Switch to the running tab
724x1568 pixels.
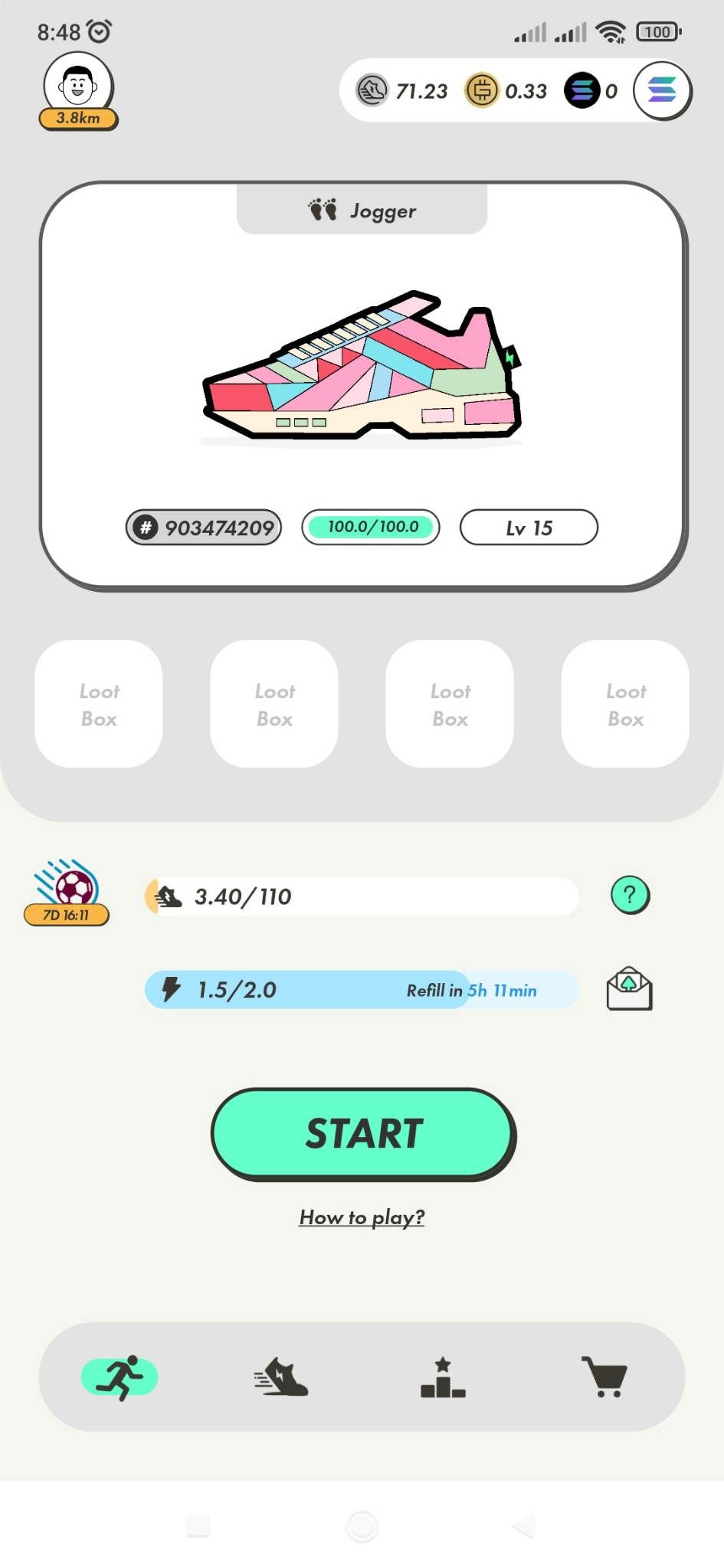120,1377
